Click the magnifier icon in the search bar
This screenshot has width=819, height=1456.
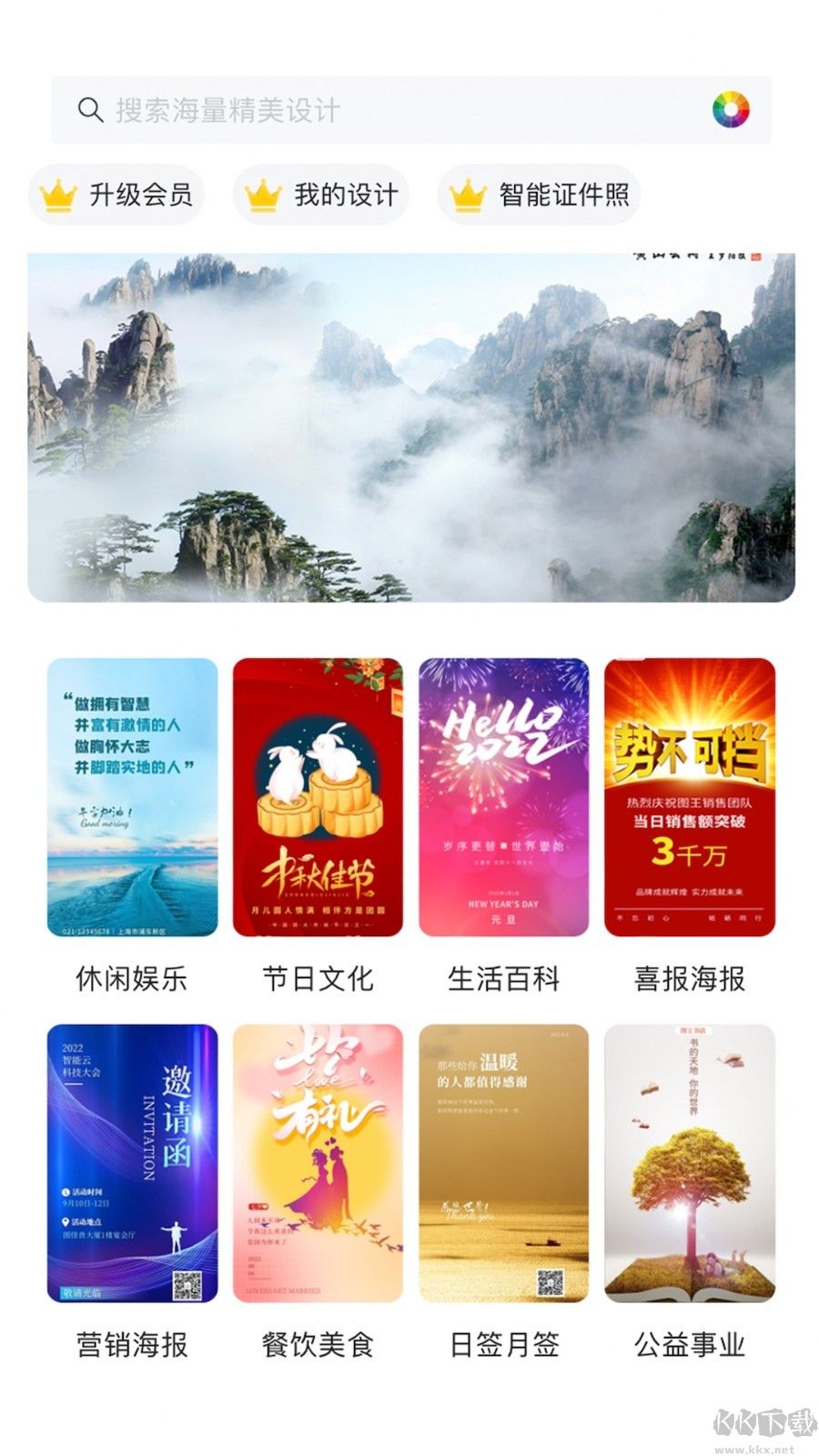[x=87, y=110]
